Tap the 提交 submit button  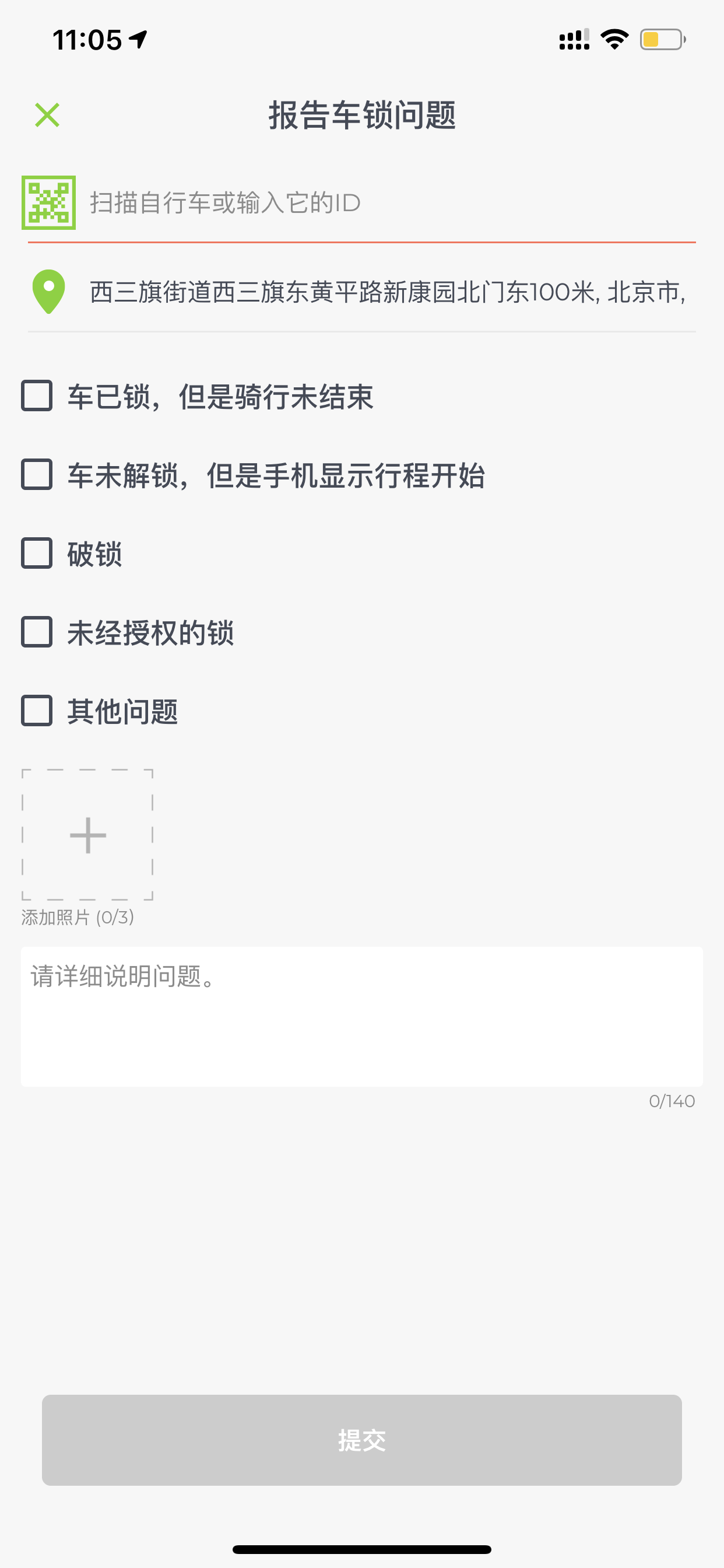pos(362,1440)
